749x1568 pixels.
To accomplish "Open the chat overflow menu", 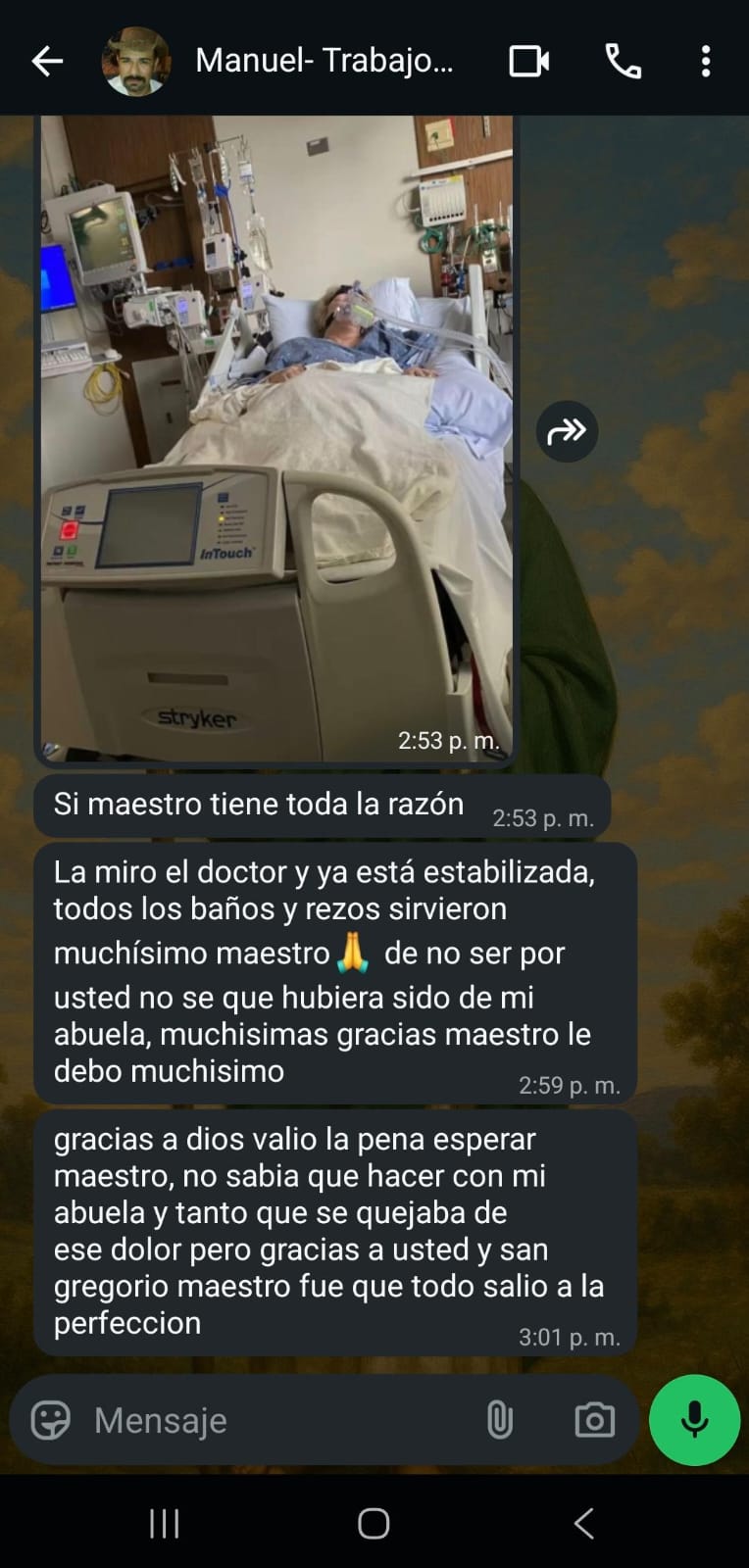I will click(706, 62).
